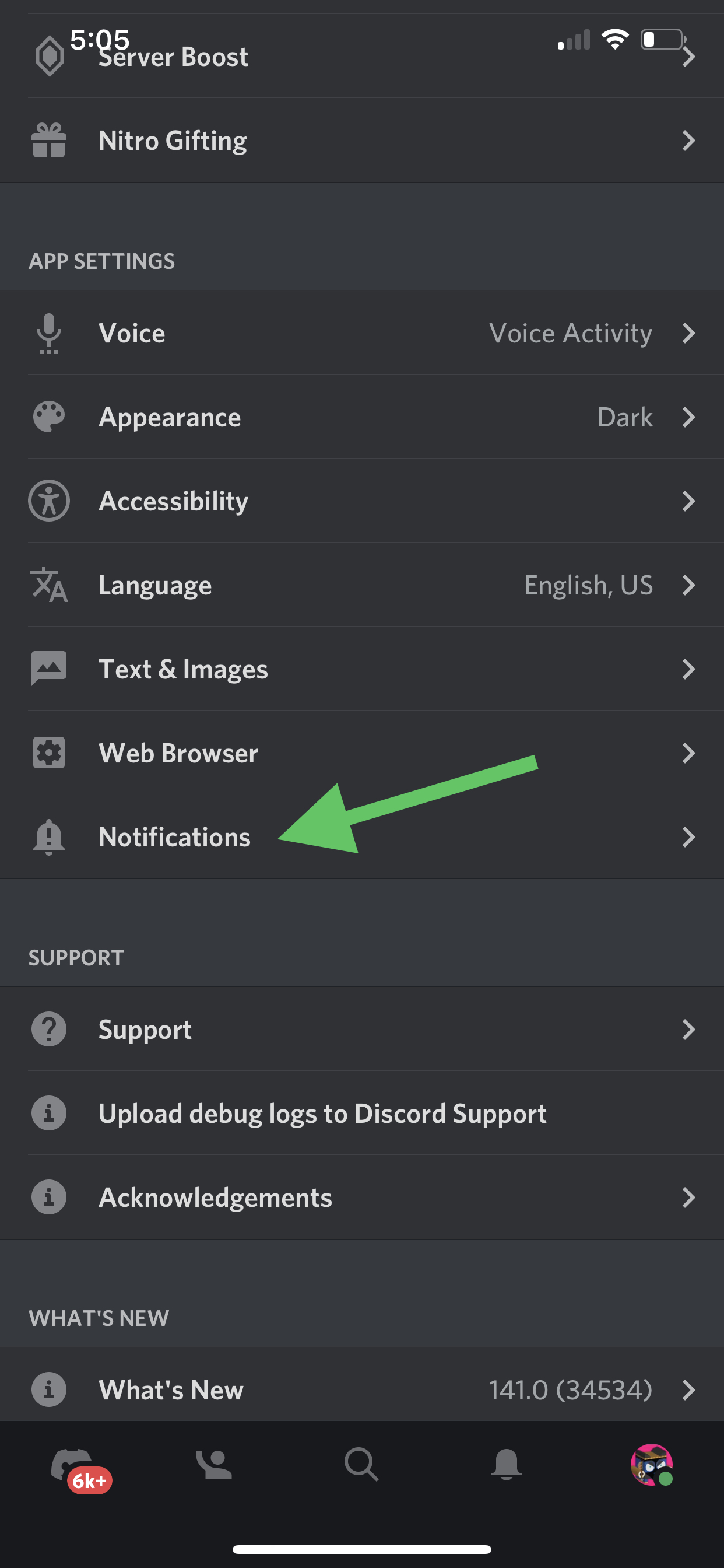Image resolution: width=724 pixels, height=1568 pixels.
Task: Open Notifications settings
Action: pos(361,837)
